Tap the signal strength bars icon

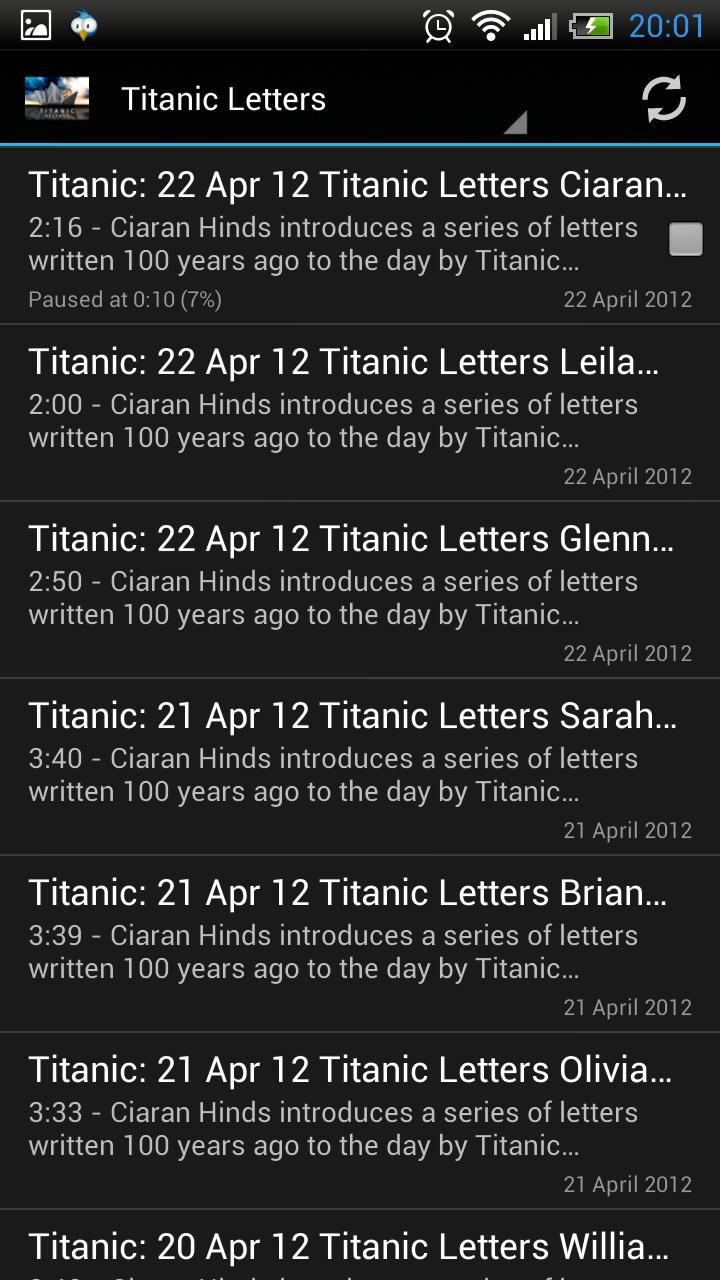(x=538, y=26)
